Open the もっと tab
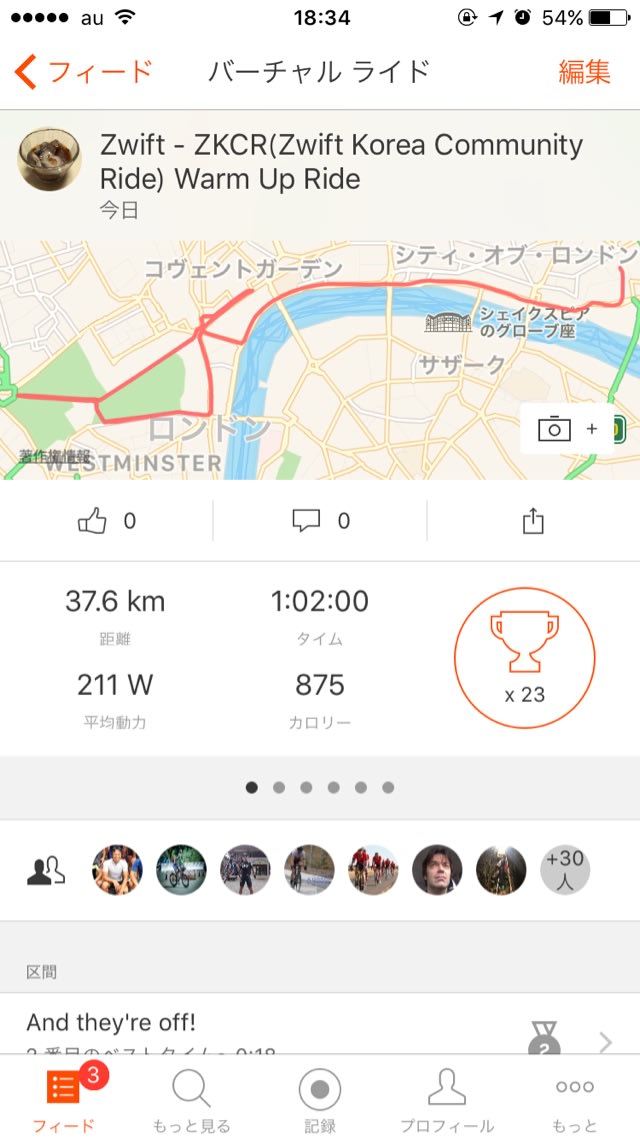640x1139 pixels. coord(575,1098)
